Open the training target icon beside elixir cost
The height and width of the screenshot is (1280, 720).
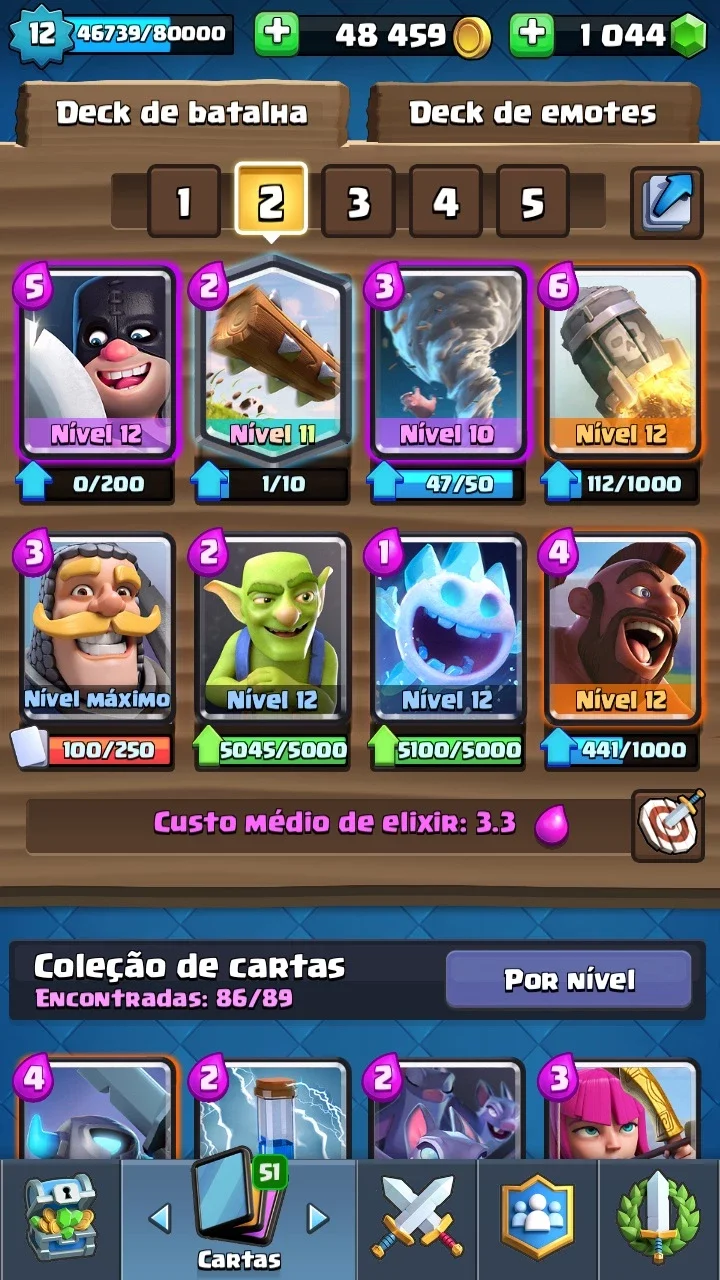point(666,825)
